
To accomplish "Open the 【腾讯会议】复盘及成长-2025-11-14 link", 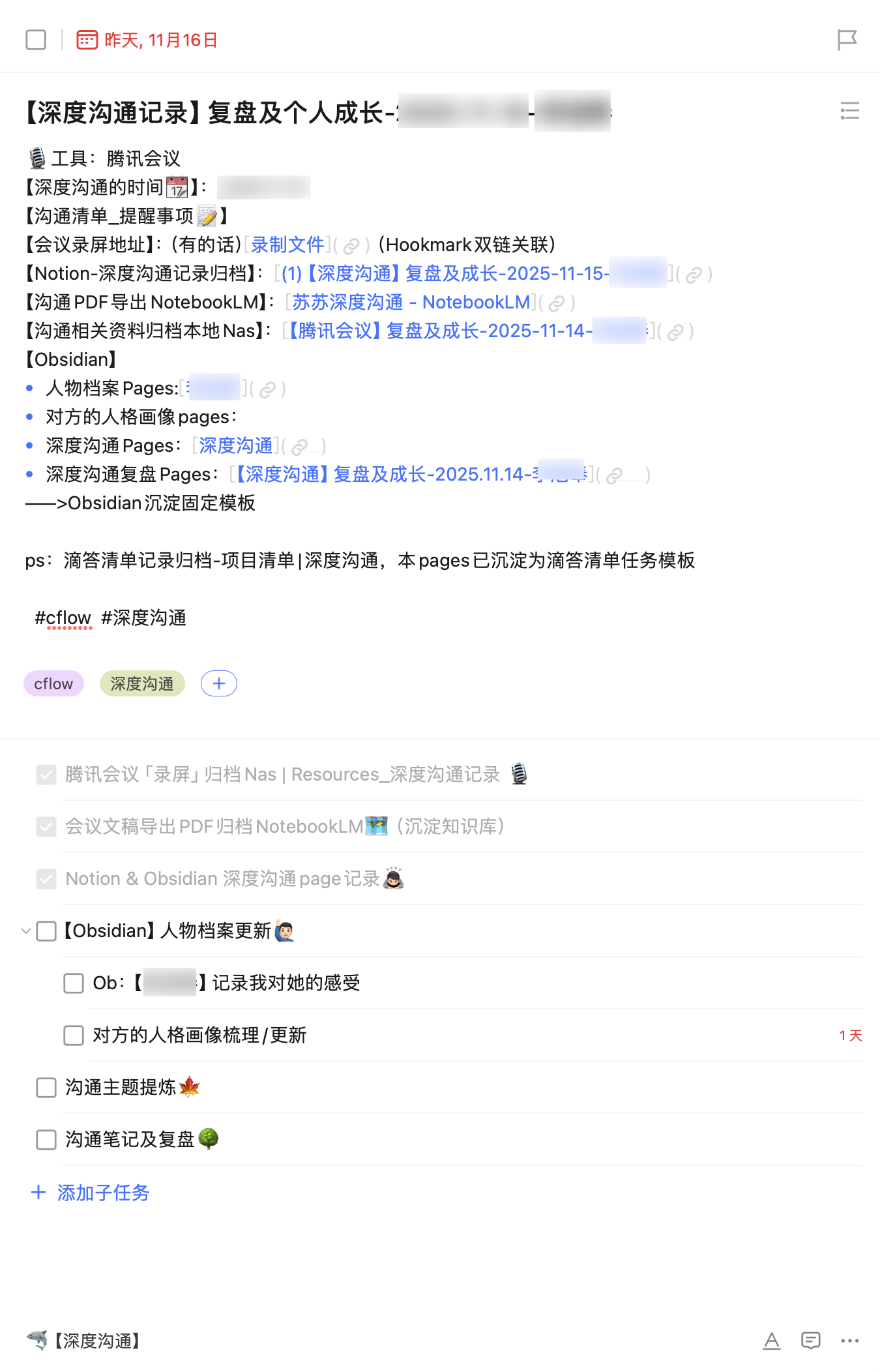I will point(440,331).
